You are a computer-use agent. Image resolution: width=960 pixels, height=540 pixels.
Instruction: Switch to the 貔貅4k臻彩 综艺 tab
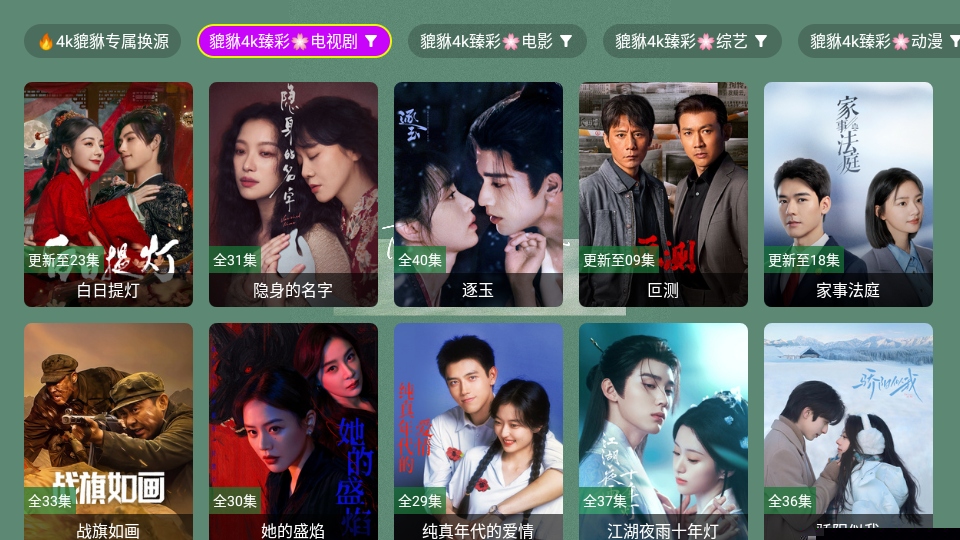click(691, 41)
